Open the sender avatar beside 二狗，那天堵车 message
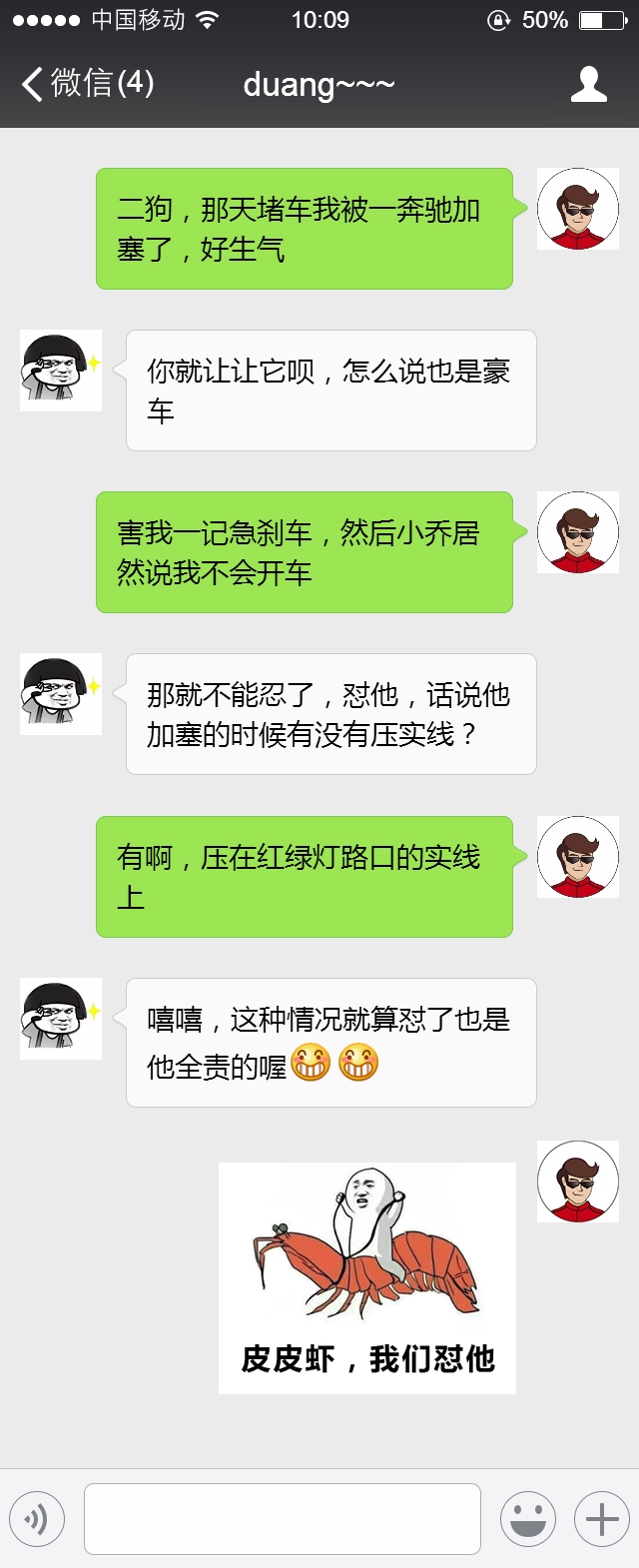Image resolution: width=639 pixels, height=1568 pixels. coord(578,209)
